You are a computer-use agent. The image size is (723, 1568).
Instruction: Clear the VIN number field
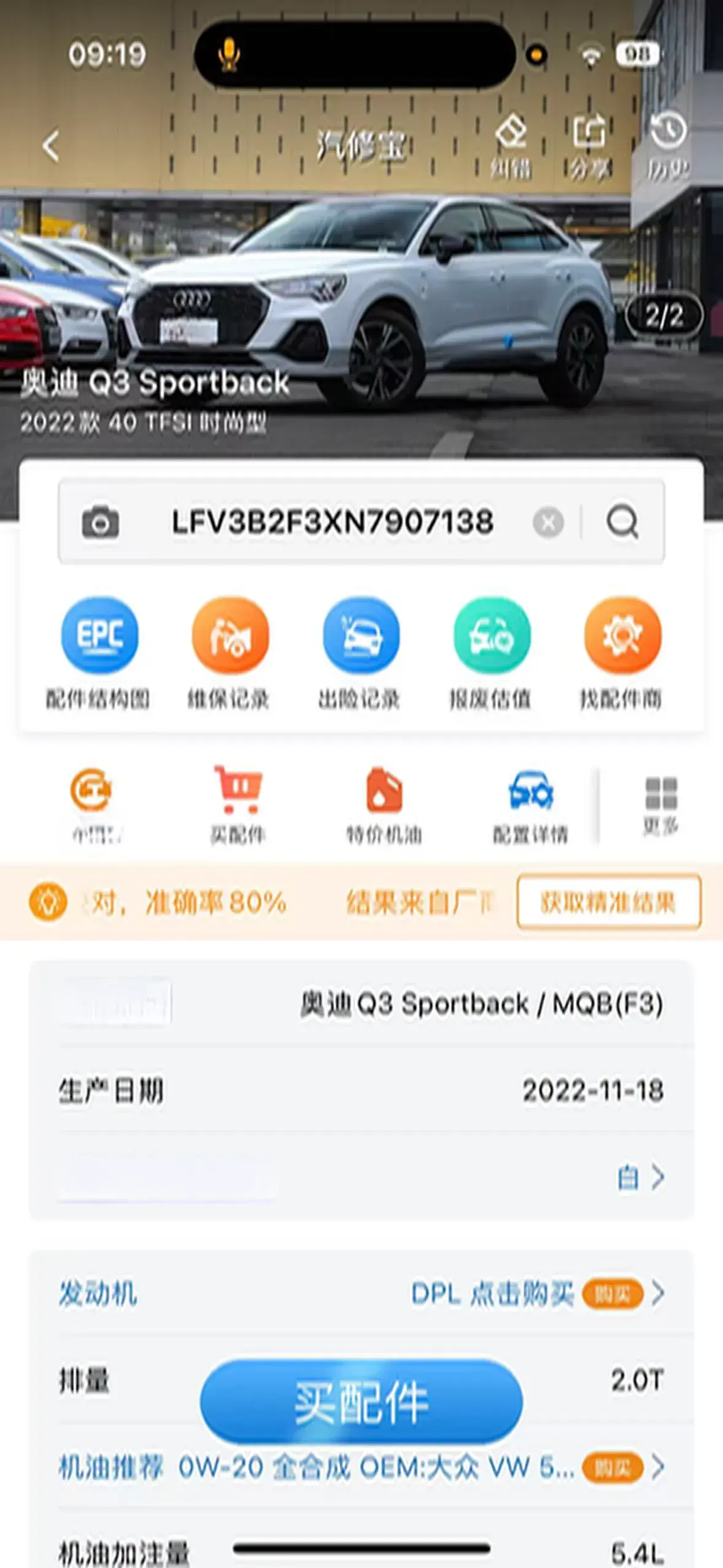(x=548, y=523)
